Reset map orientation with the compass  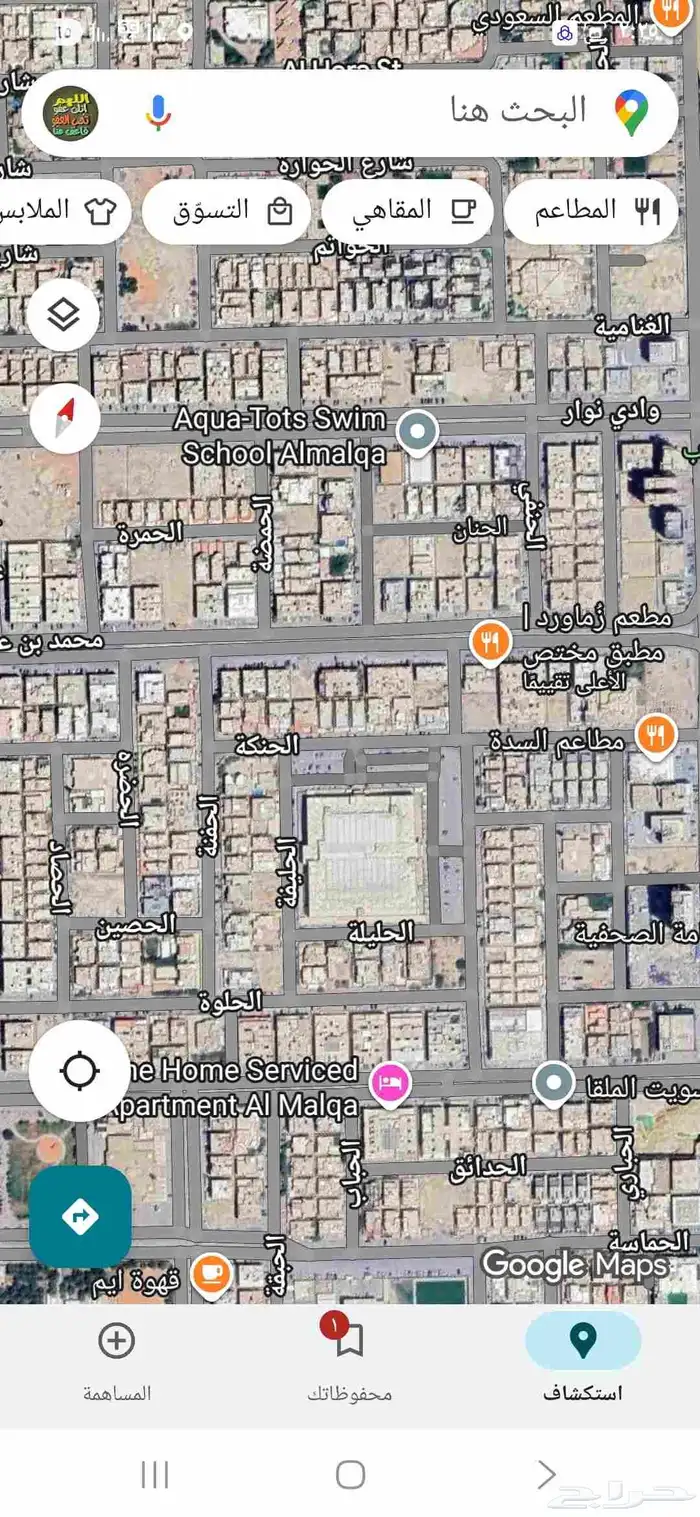(65, 421)
